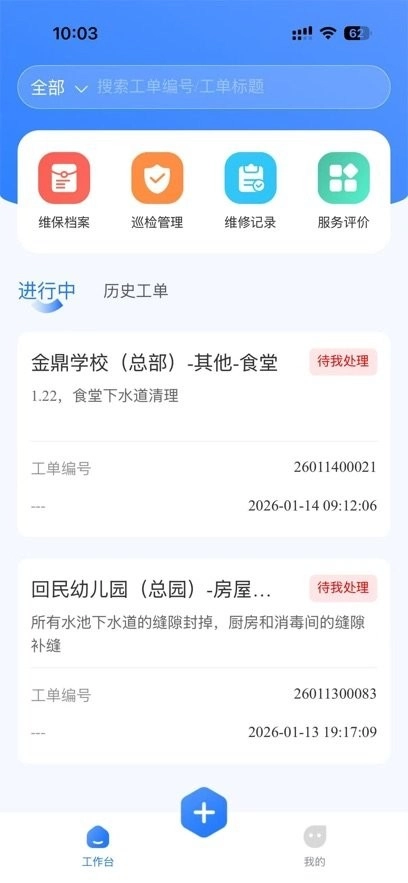Image resolution: width=408 pixels, height=883 pixels.
Task: Open the 回民幼儿园（总园）work order card
Action: click(204, 661)
